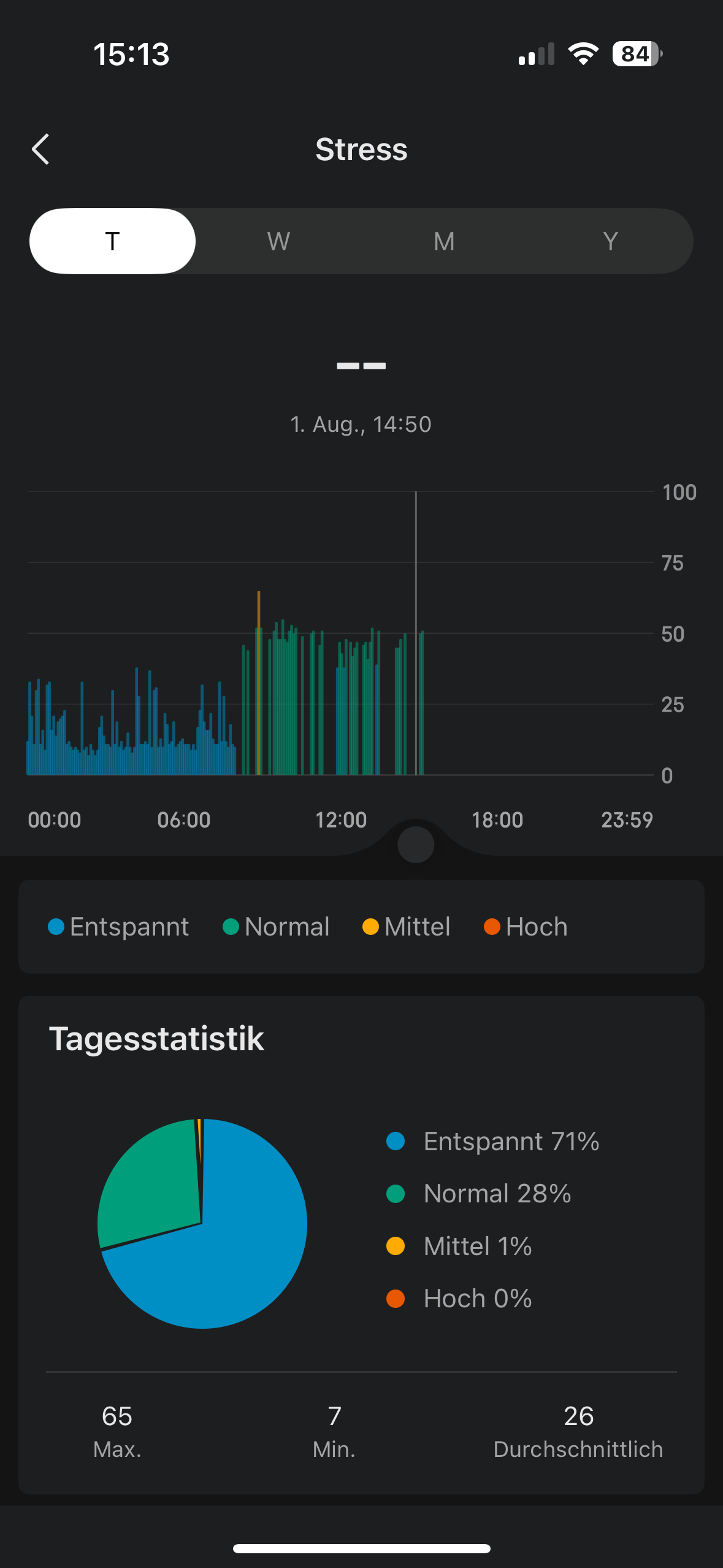
Task: Go back from the Stress screen
Action: [x=40, y=150]
